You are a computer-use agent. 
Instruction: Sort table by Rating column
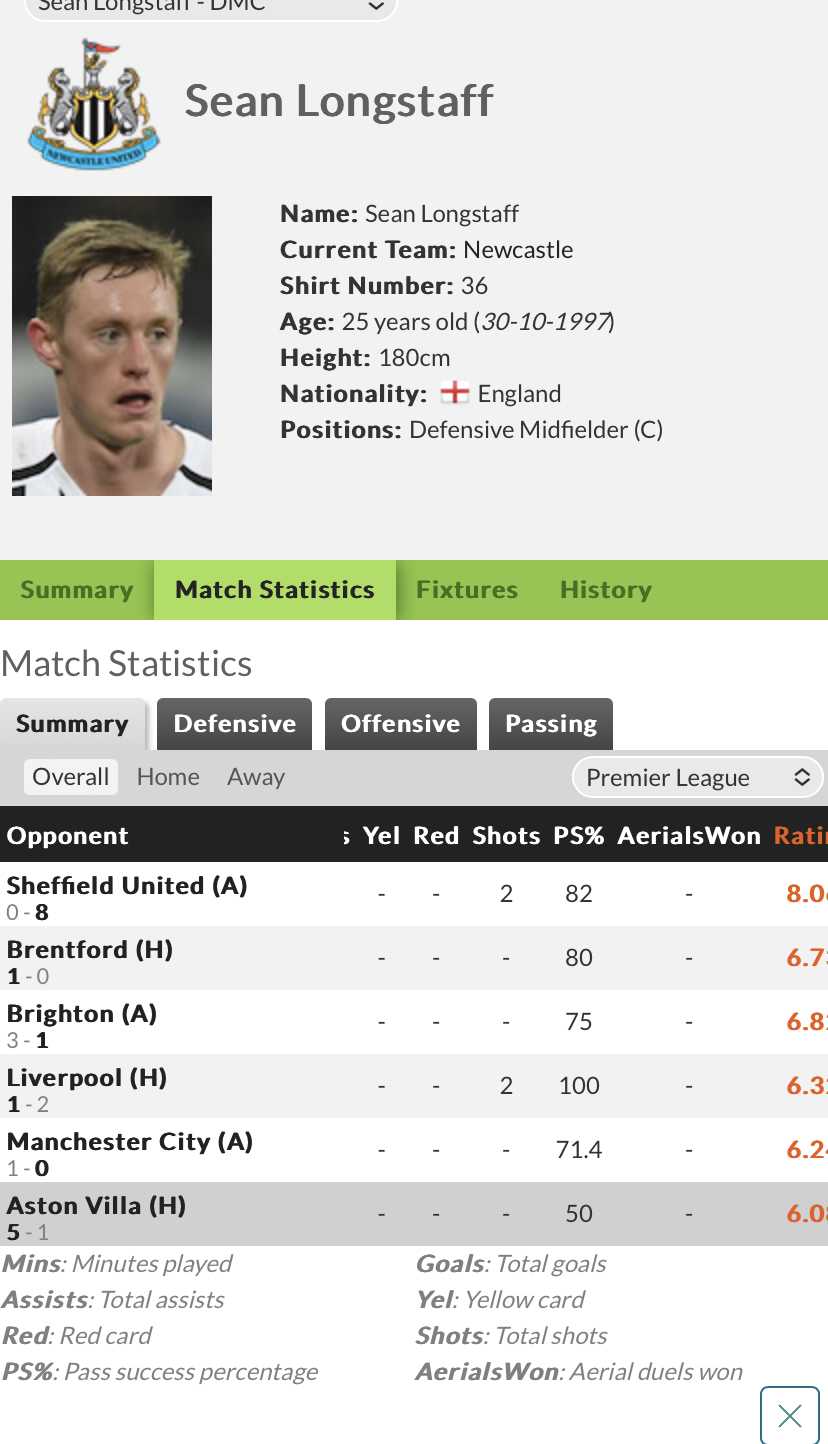click(x=800, y=836)
